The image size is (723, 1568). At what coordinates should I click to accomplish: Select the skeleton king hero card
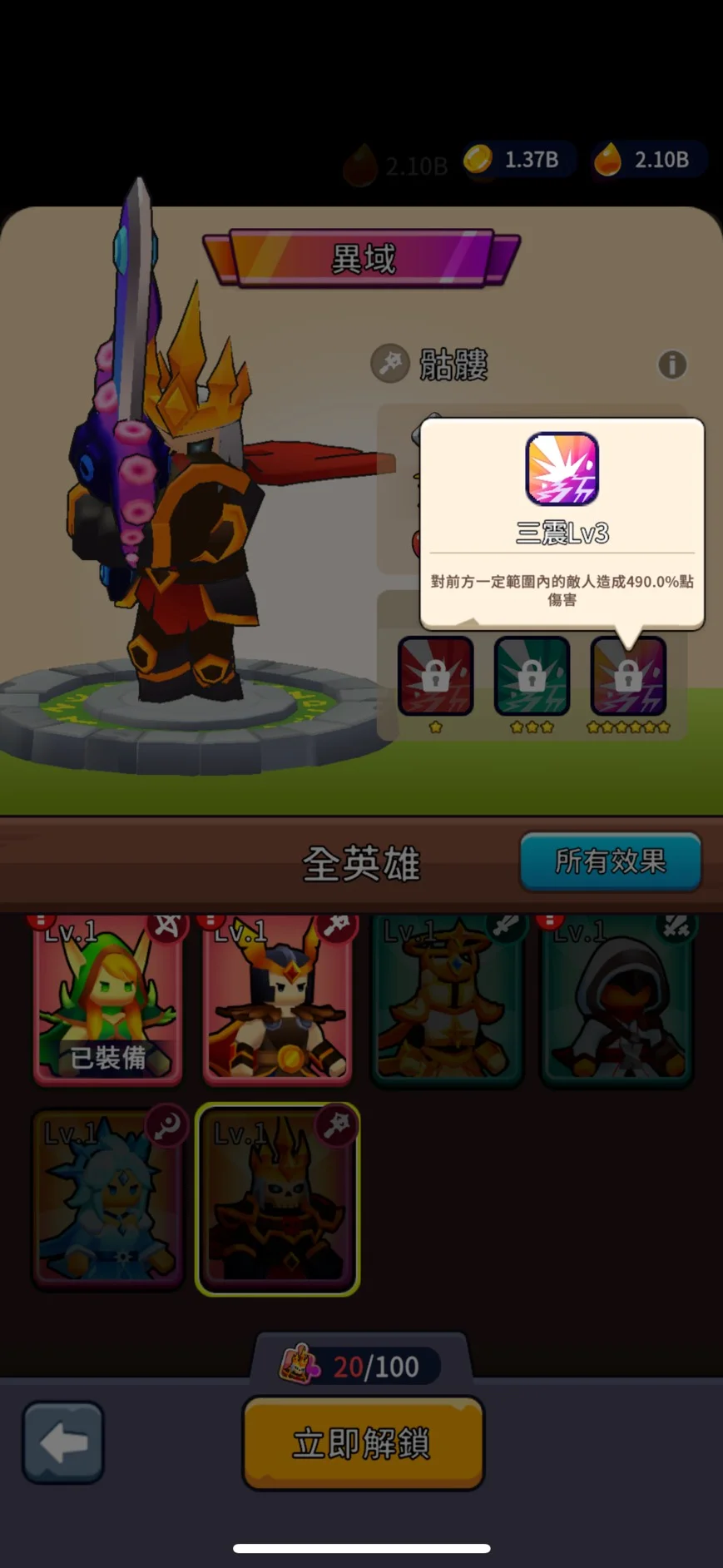pyautogui.click(x=278, y=1200)
